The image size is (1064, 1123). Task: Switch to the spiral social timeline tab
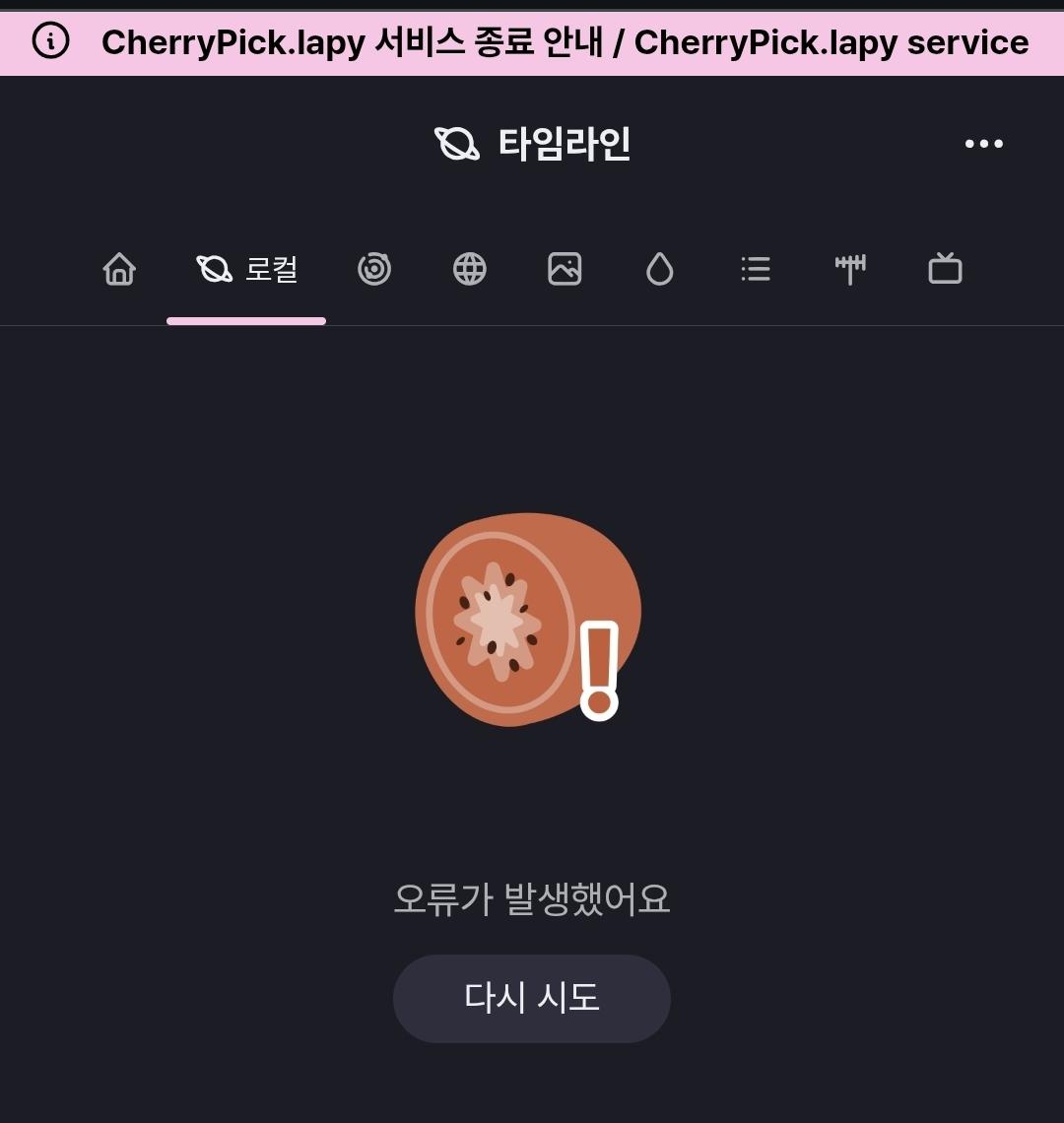click(374, 269)
